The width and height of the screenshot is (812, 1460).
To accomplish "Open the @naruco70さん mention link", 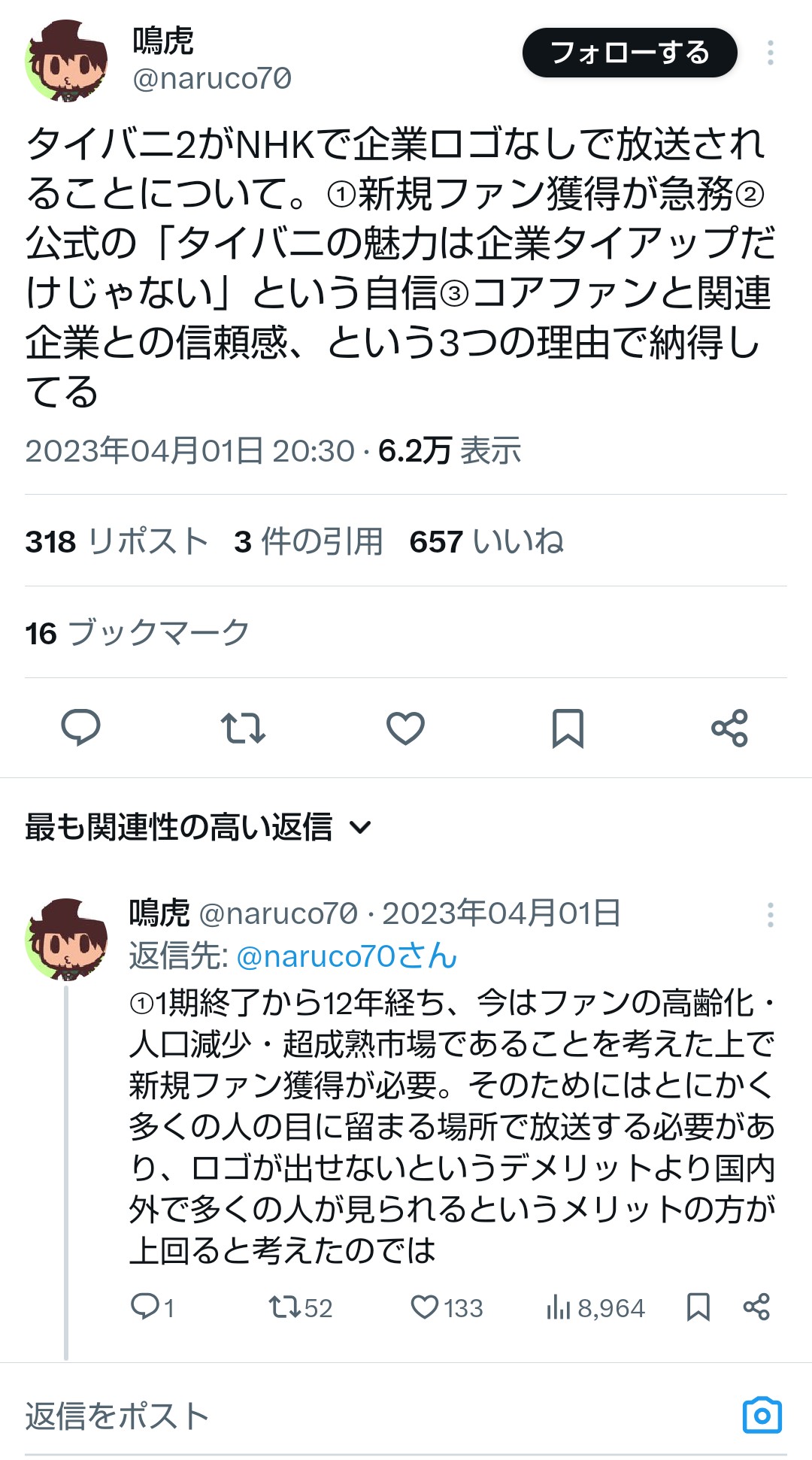I will click(347, 956).
